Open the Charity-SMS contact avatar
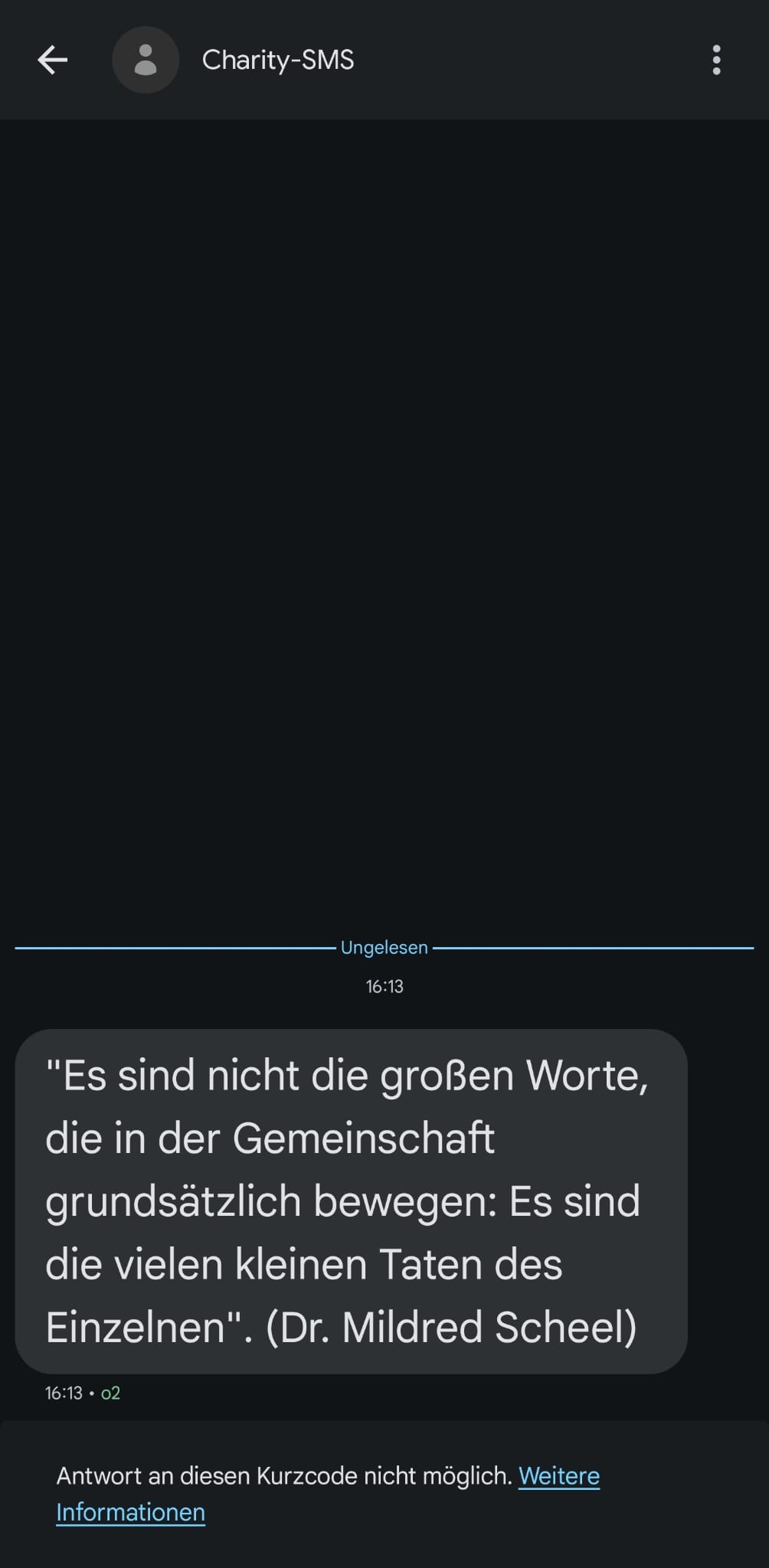The image size is (769, 1568). 146,60
